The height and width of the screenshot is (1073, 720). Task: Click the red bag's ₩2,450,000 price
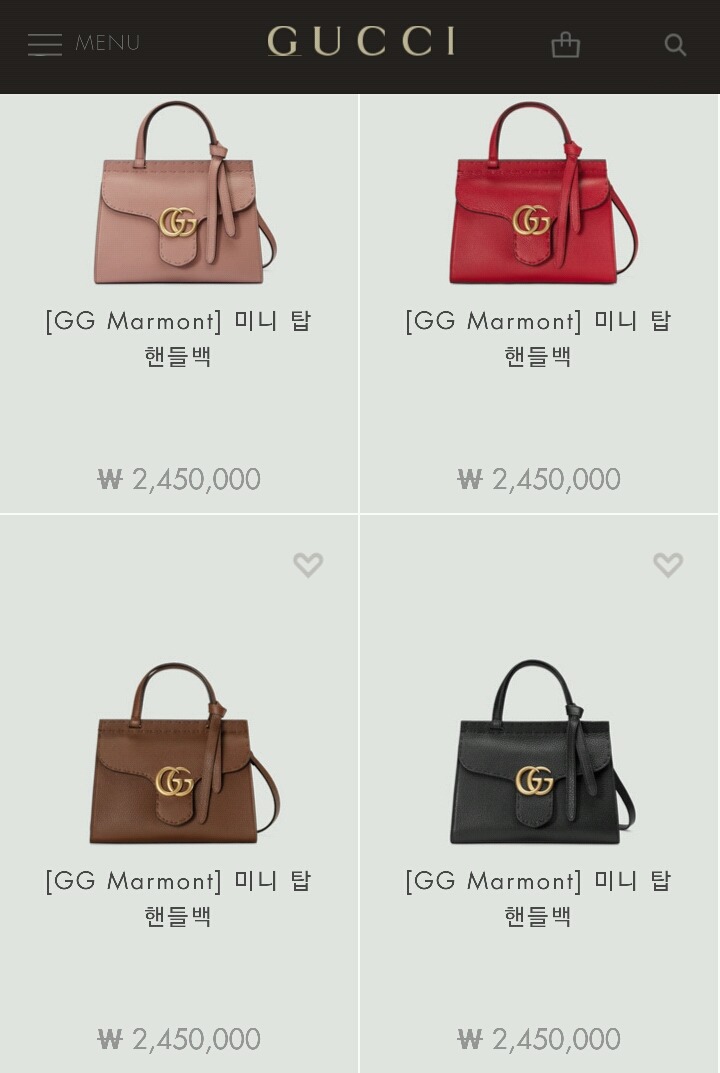coord(538,479)
